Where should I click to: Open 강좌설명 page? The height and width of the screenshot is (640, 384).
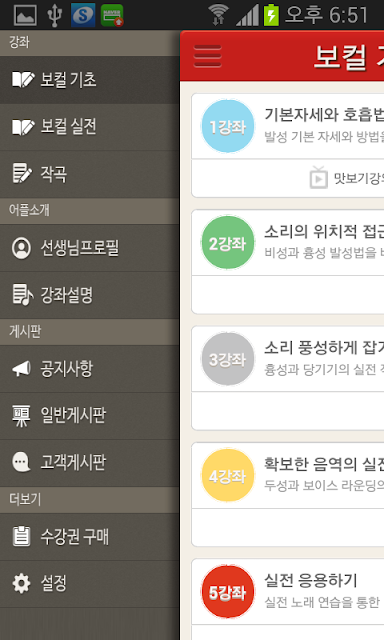pyautogui.click(x=89, y=295)
